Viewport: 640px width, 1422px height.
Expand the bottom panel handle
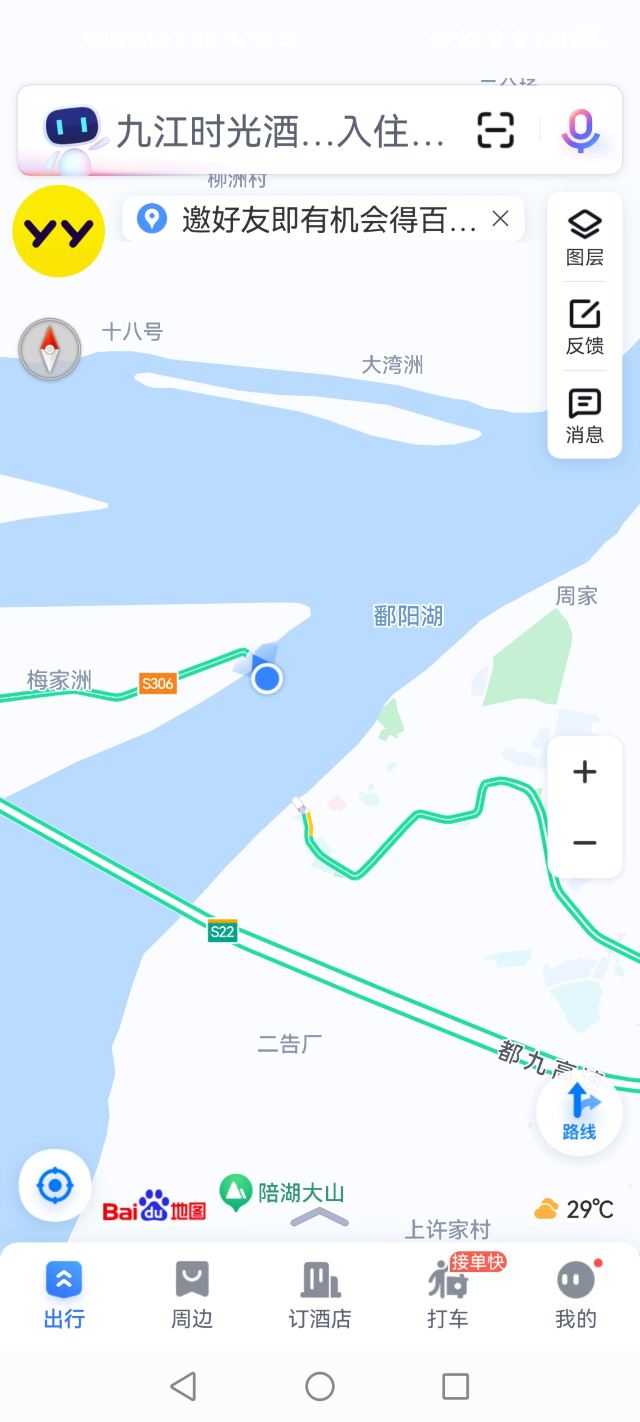coord(320,1218)
